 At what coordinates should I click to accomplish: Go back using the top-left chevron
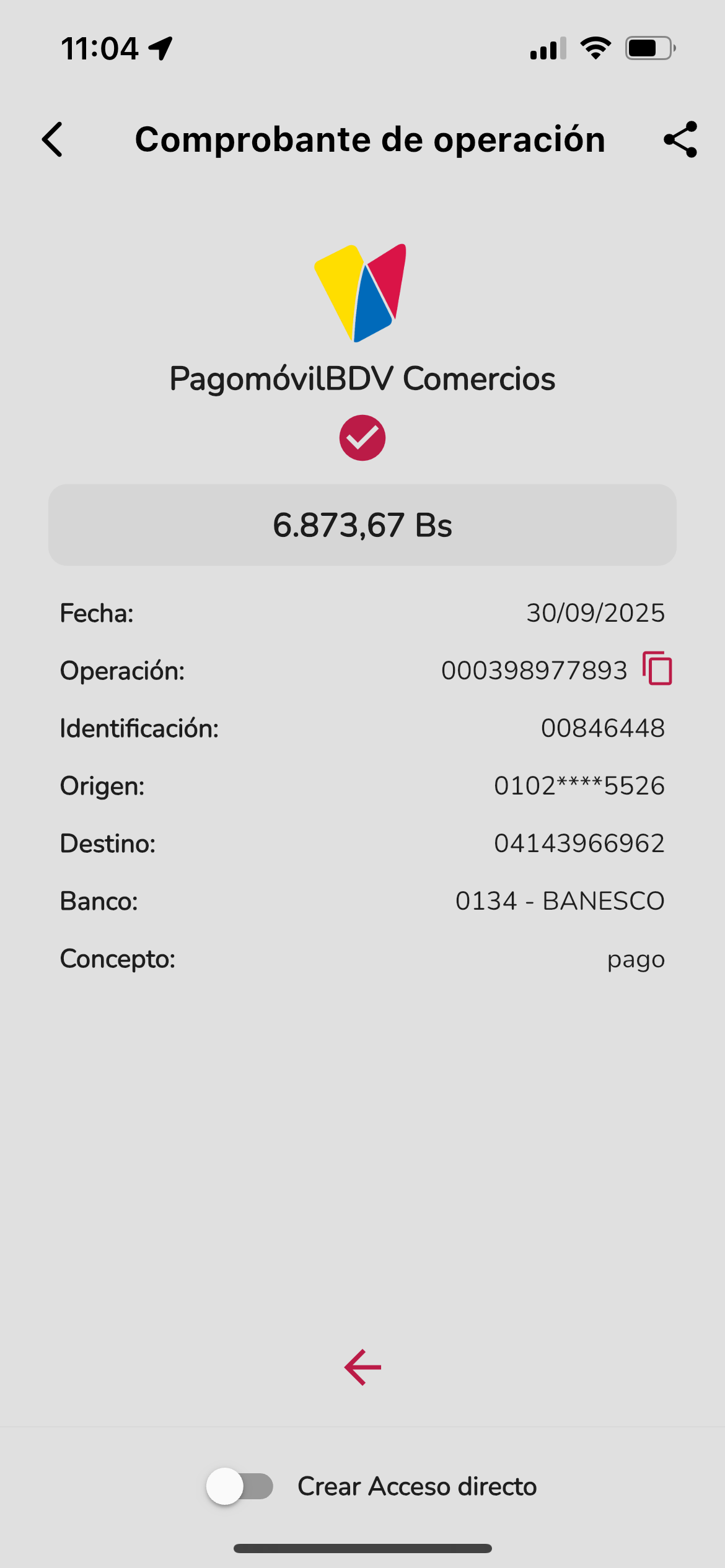pos(53,139)
